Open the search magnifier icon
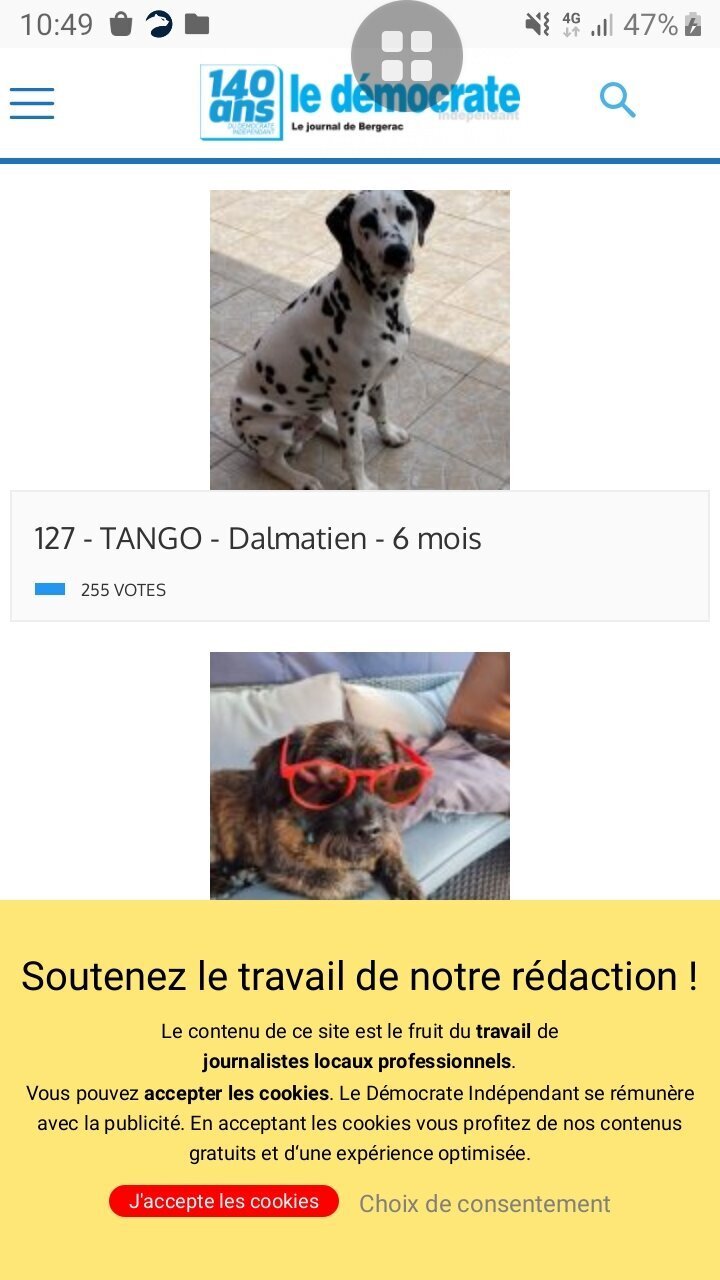This screenshot has height=1280, width=720. click(617, 100)
